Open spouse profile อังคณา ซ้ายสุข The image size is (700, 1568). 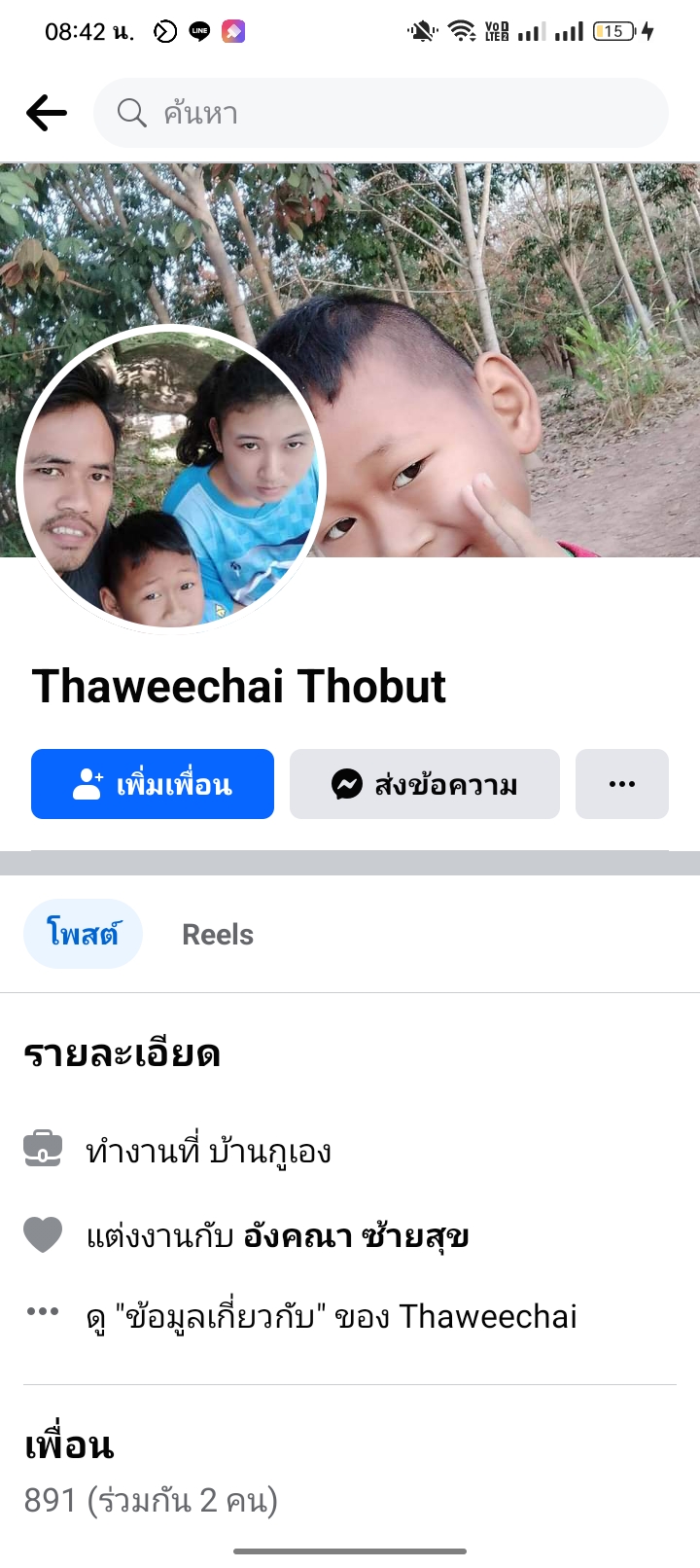tap(357, 1236)
